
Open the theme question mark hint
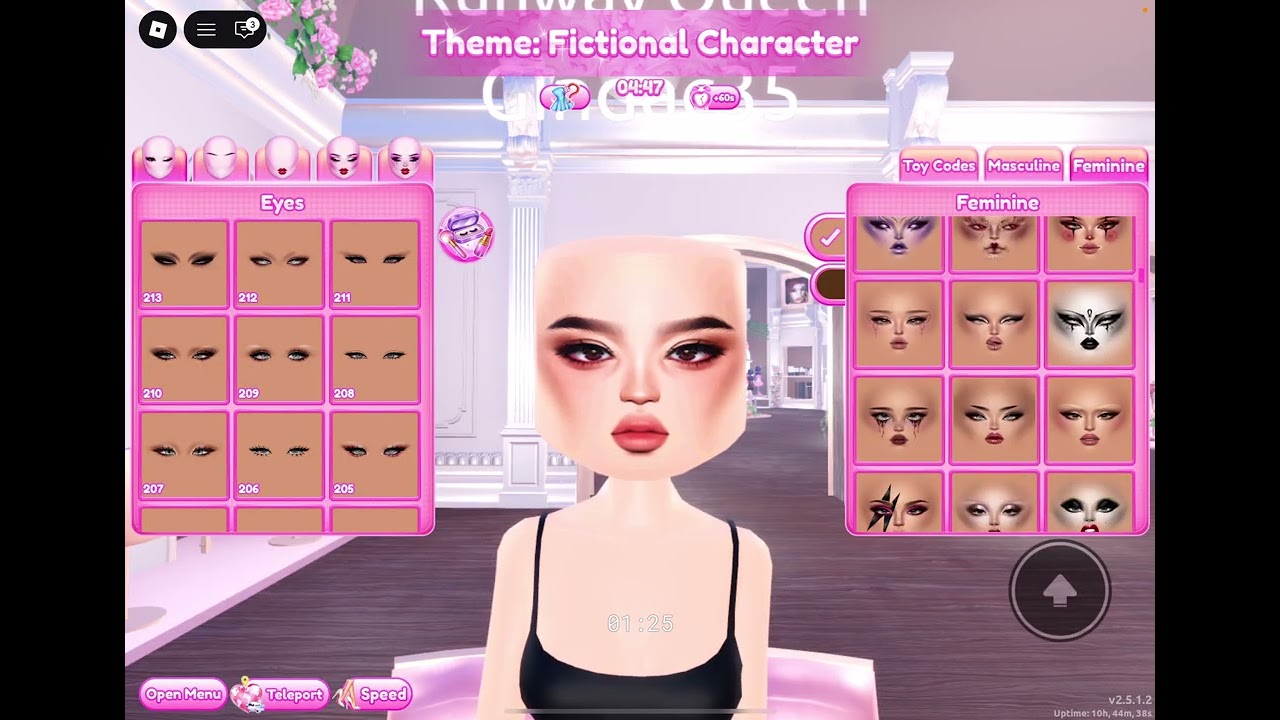point(563,97)
